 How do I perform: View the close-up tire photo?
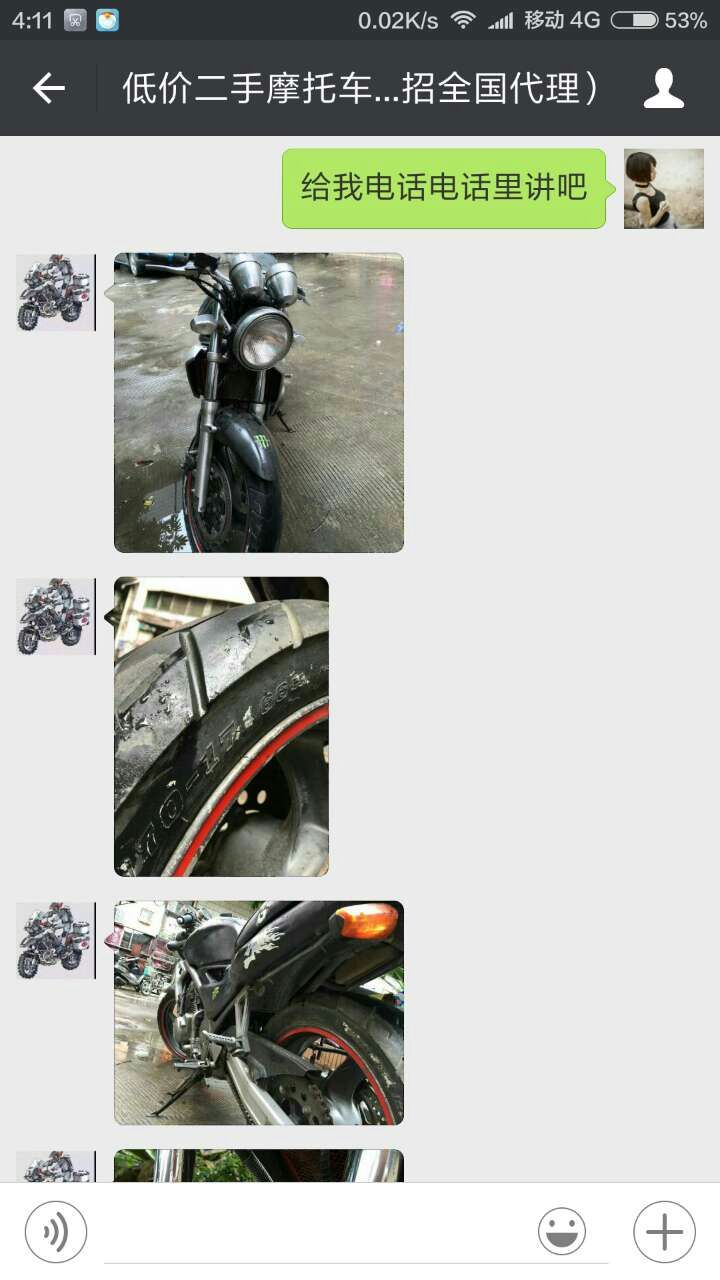222,727
